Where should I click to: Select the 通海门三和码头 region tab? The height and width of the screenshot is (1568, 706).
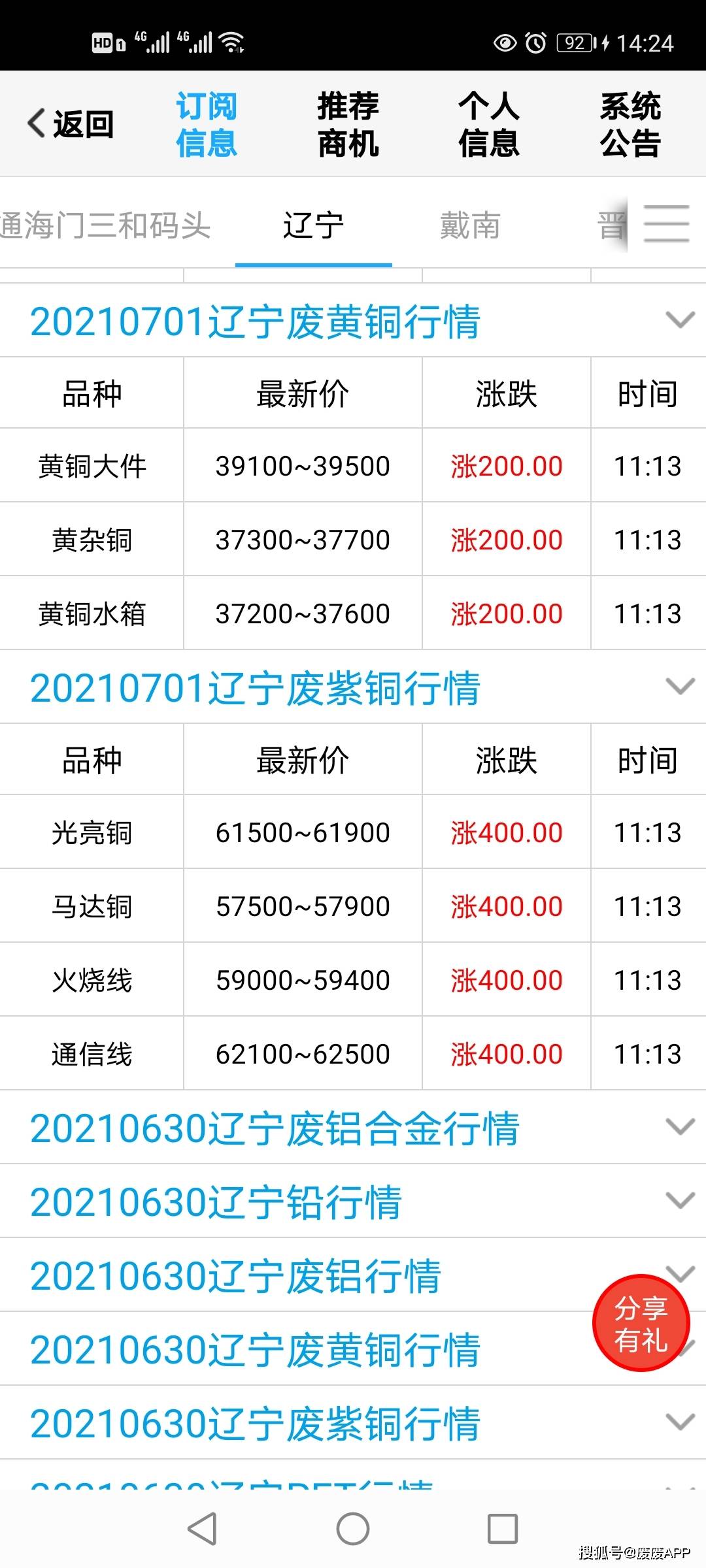pos(105,225)
